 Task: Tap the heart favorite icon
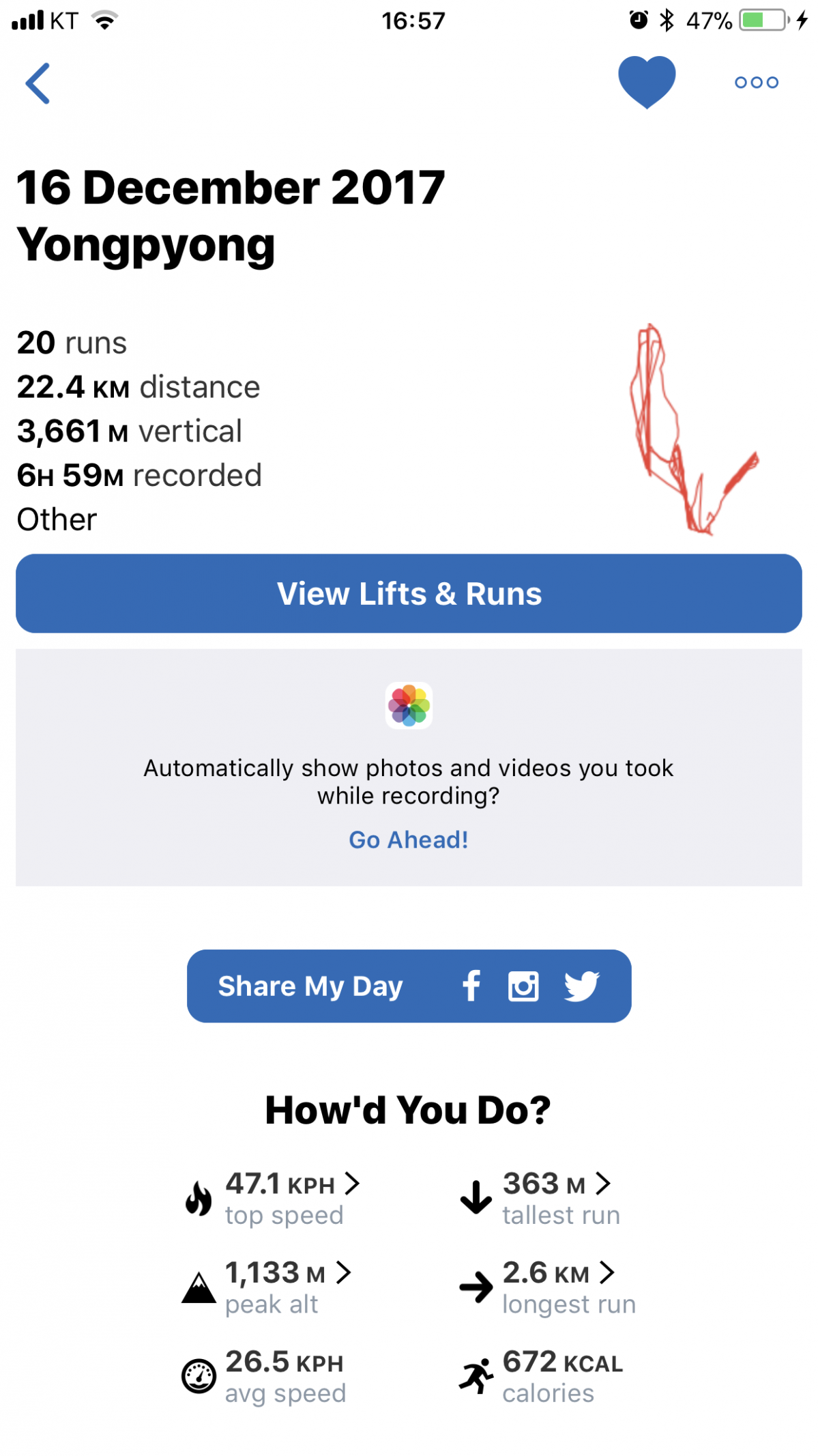click(646, 82)
